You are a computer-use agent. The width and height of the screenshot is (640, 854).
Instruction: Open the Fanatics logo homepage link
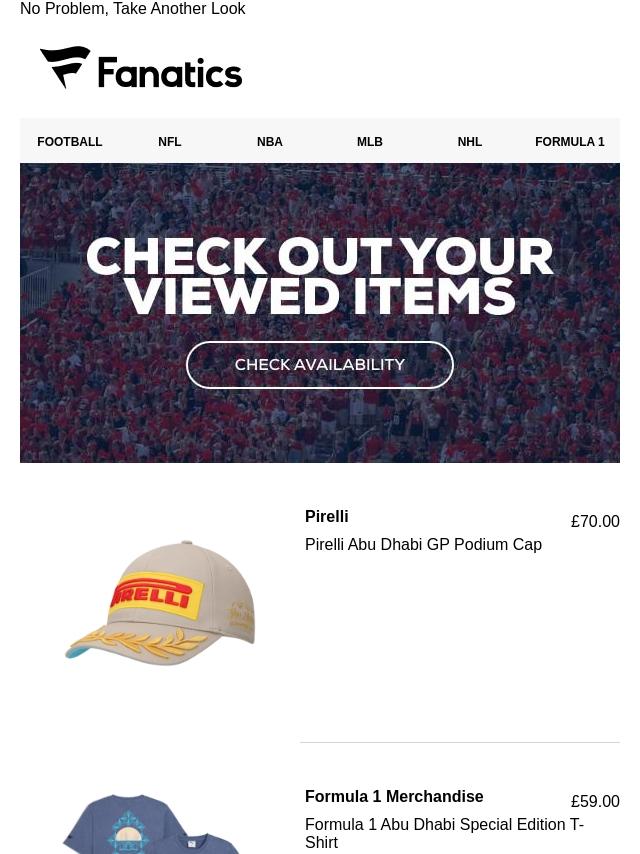pyautogui.click(x=141, y=69)
